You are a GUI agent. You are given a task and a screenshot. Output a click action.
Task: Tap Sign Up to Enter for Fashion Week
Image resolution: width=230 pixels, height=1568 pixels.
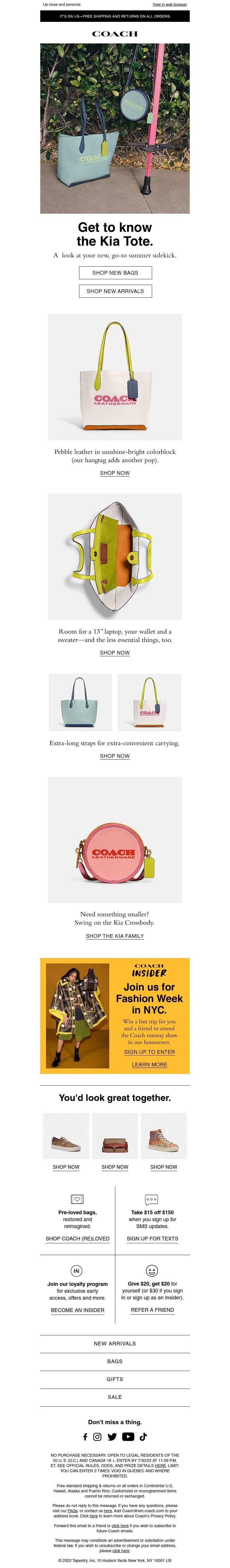coord(149,1052)
